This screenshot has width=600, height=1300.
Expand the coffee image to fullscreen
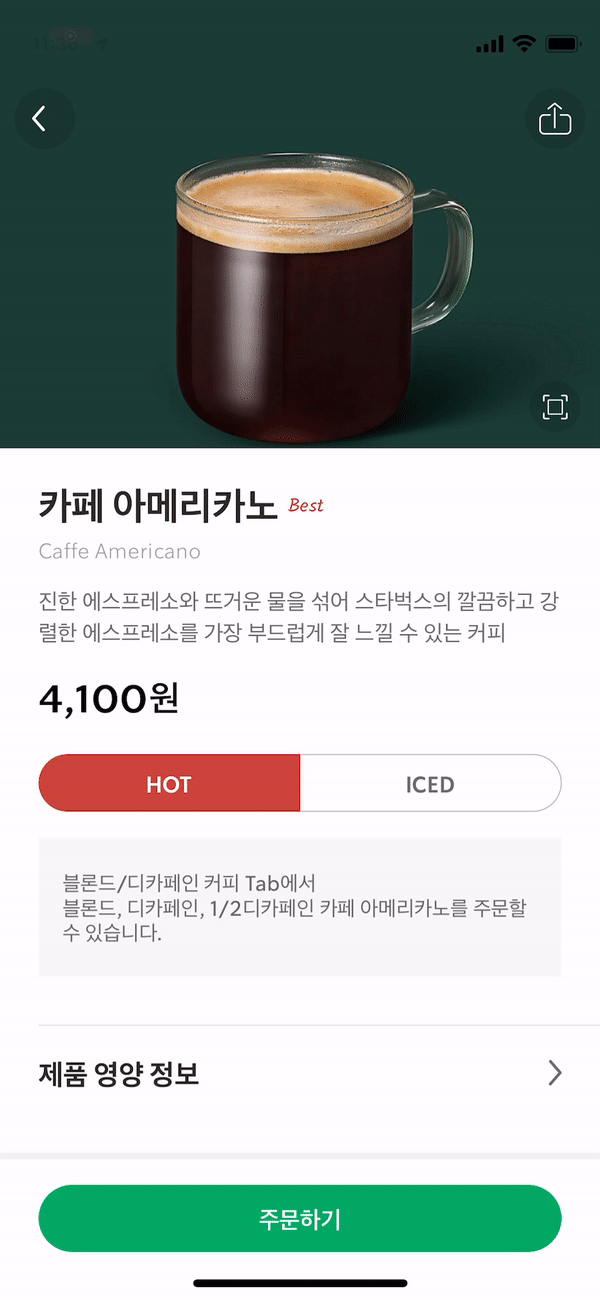[554, 406]
